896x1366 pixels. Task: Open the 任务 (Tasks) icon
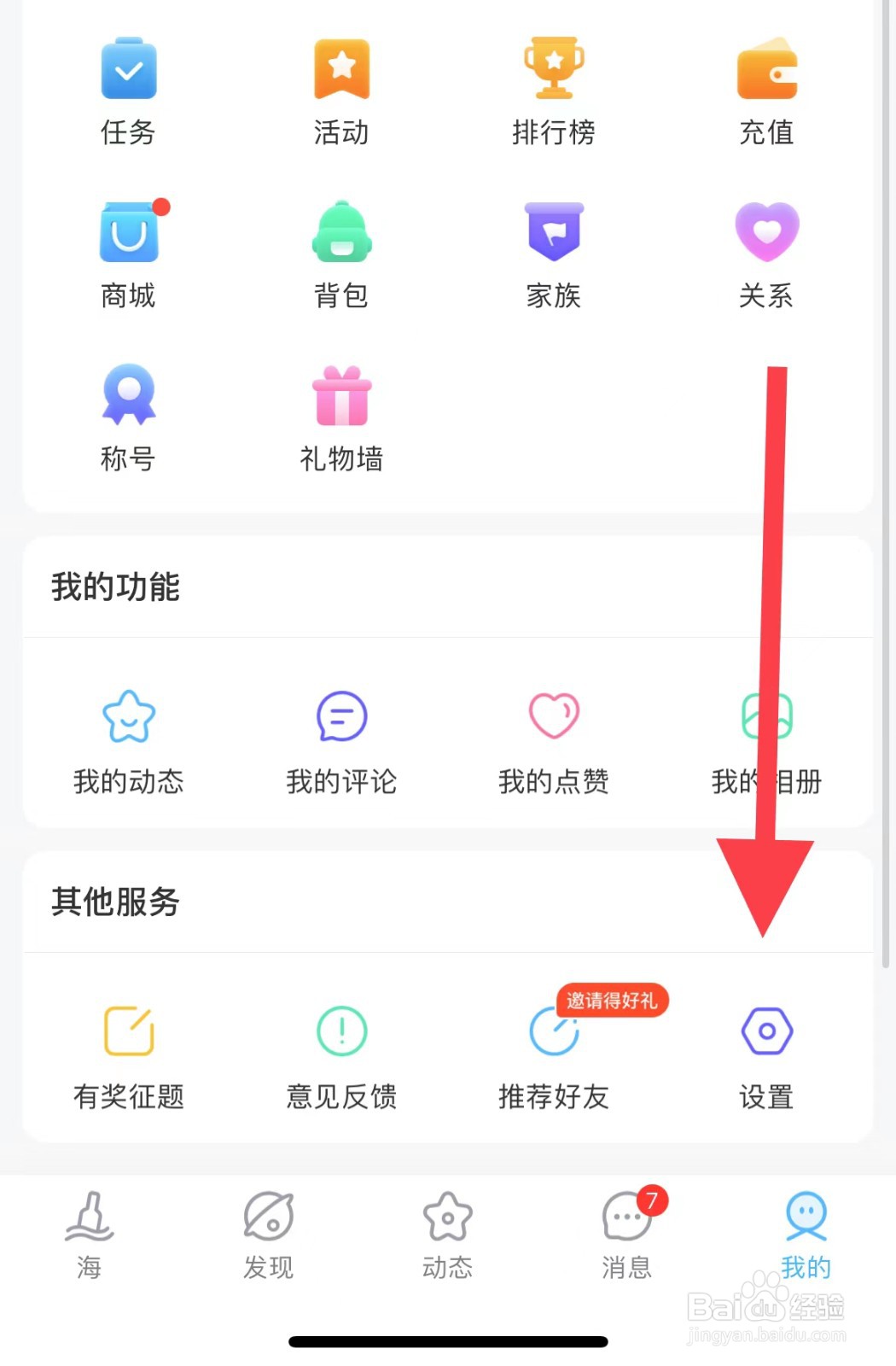[128, 68]
